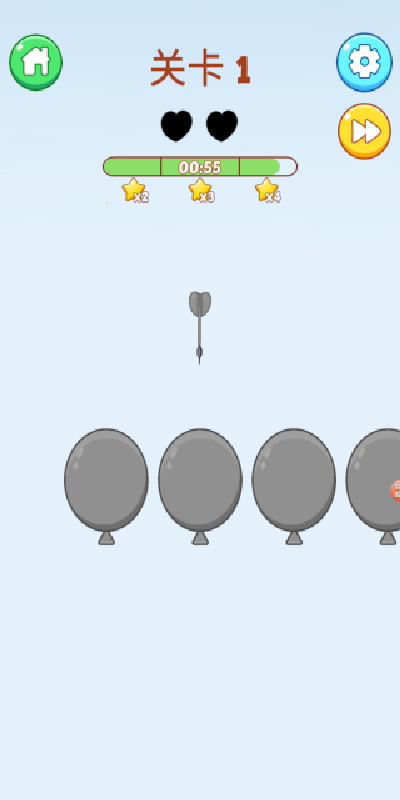Go to the home screen via green house button
Viewport: 400px width, 800px height.
(36, 62)
